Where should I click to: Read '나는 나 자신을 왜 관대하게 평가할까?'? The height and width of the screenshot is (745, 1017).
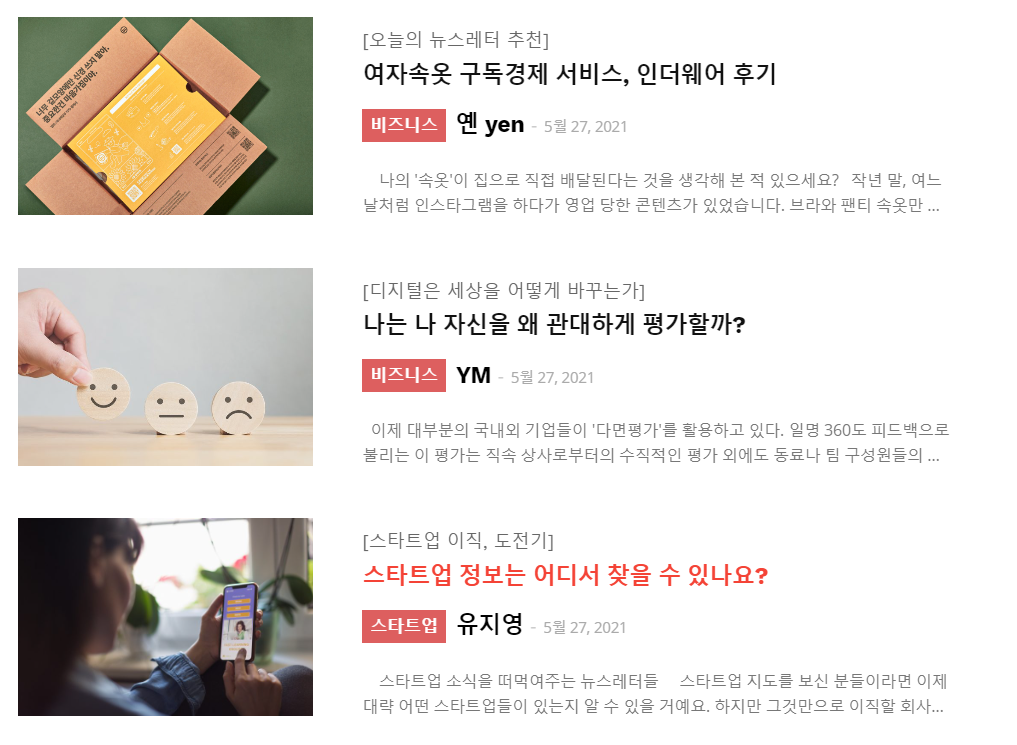[555, 324]
